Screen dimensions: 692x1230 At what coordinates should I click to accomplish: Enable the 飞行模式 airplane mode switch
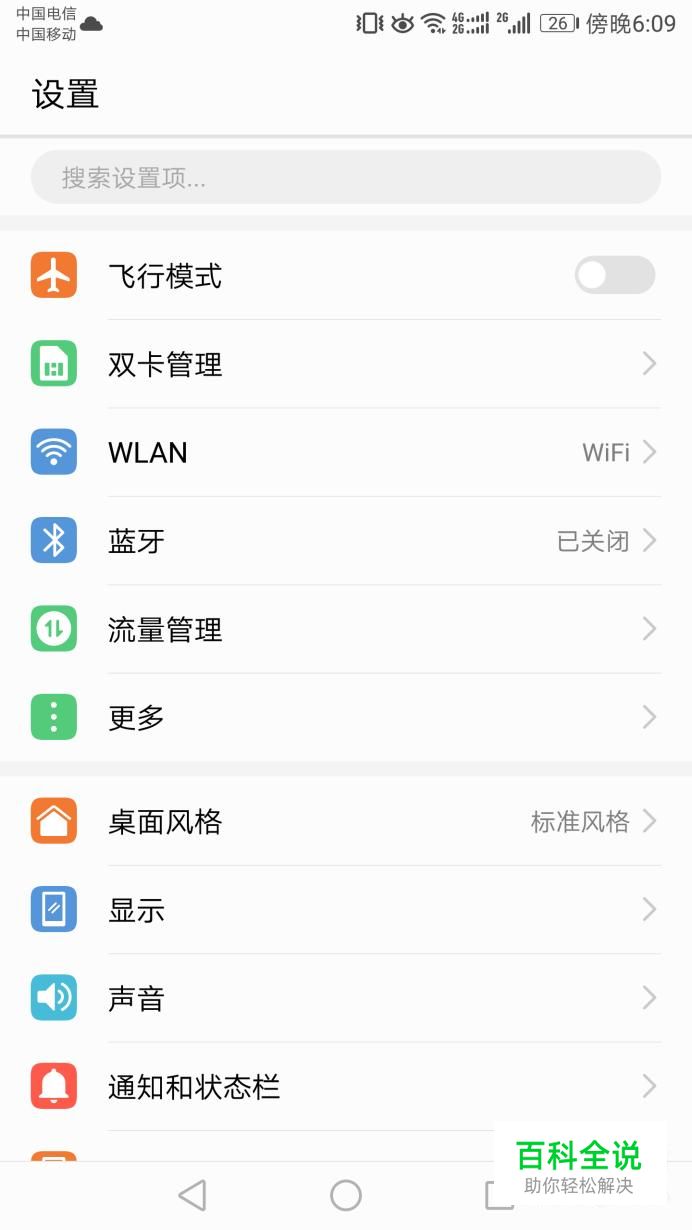click(614, 275)
